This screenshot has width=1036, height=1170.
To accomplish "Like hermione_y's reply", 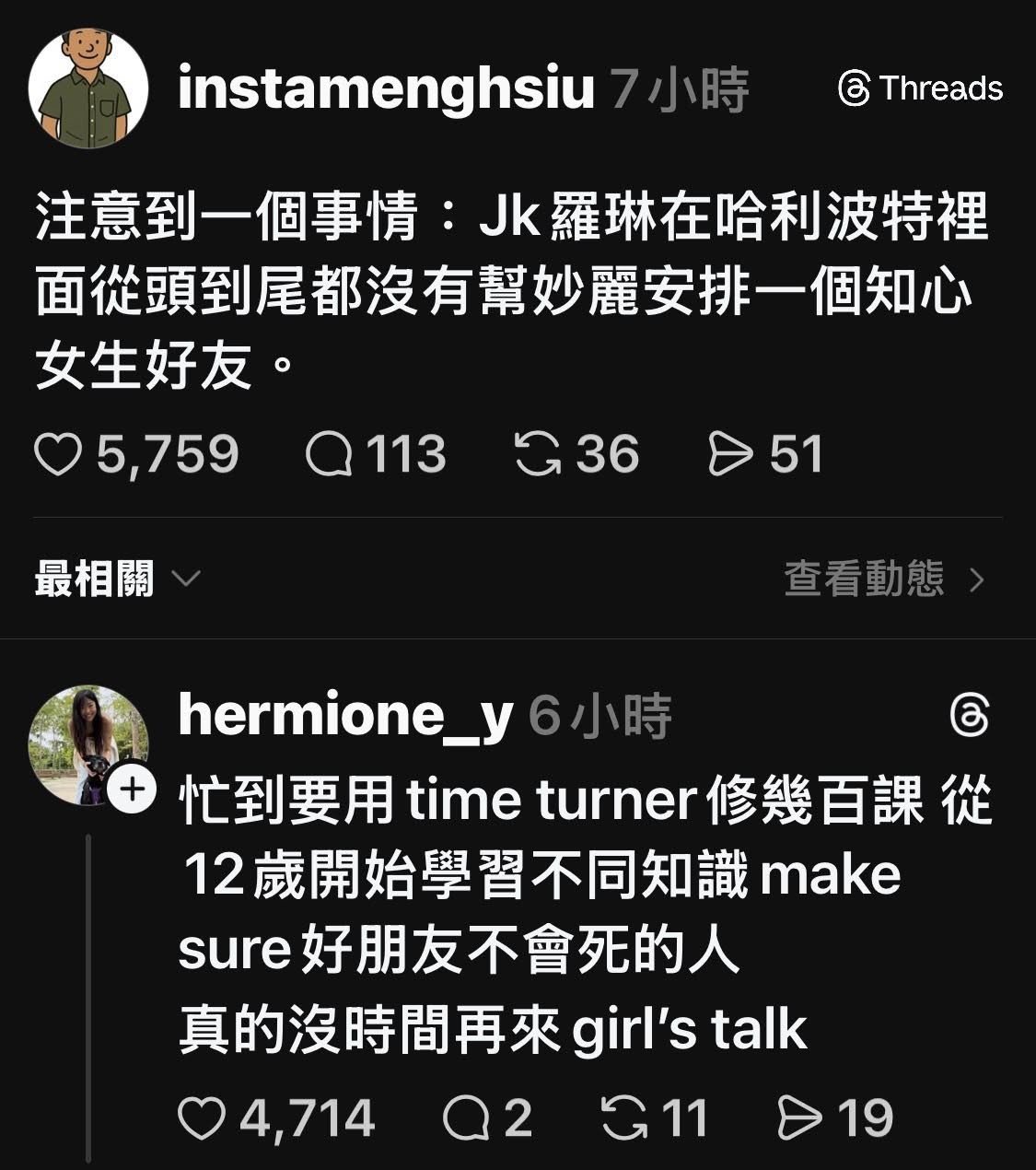I will 201,1118.
